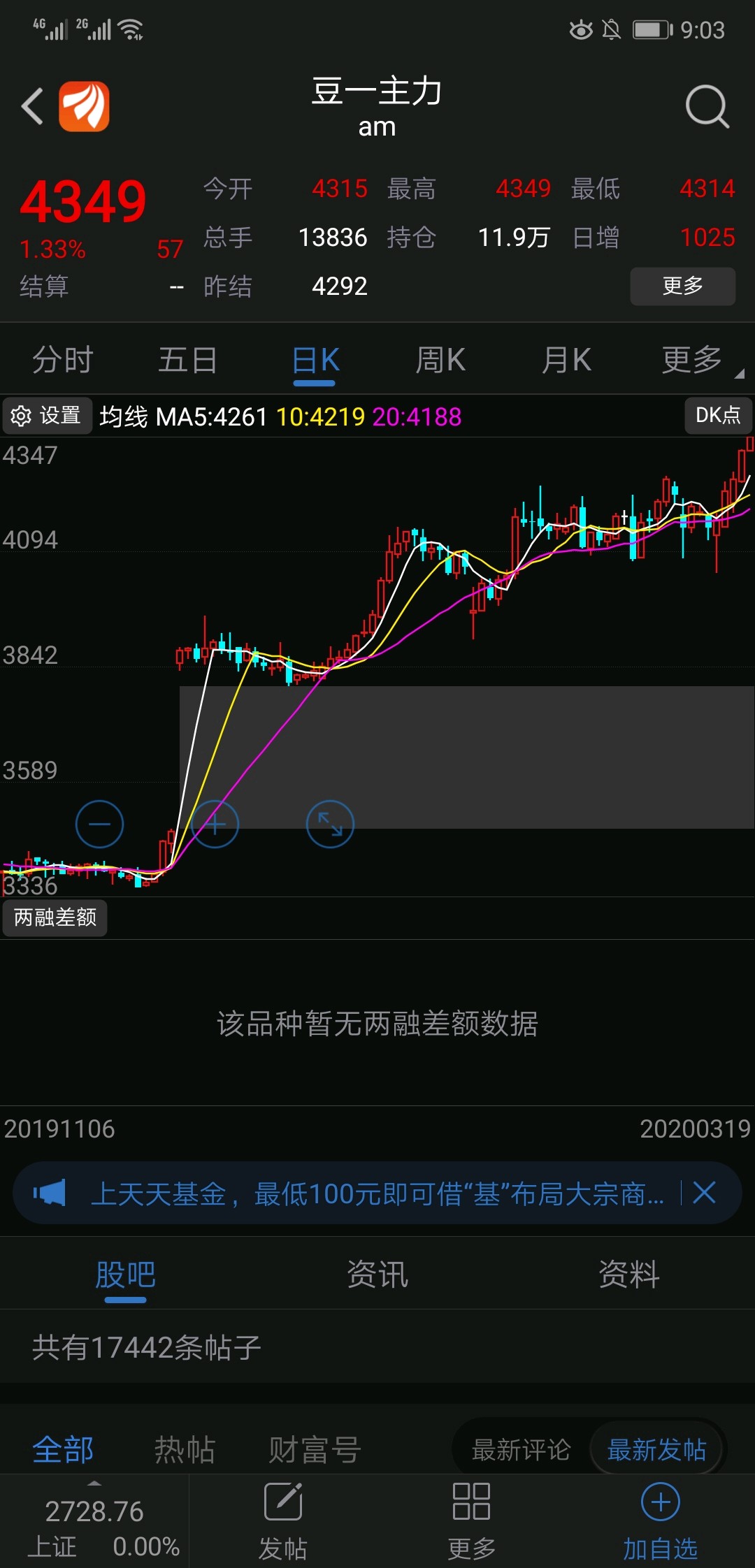Filter posts by 热帖
This screenshot has height=1568, width=755.
click(x=185, y=1449)
